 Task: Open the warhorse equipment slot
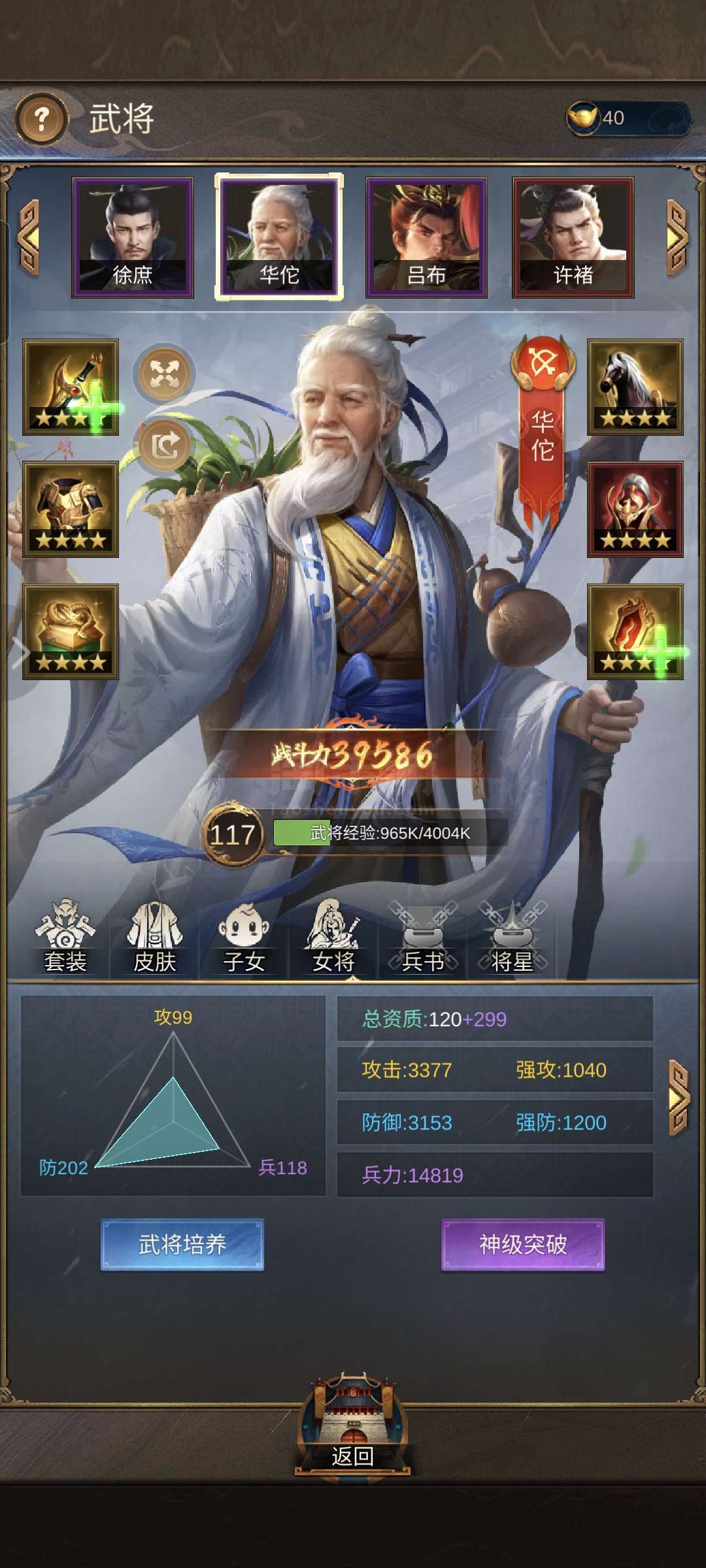coord(635,387)
